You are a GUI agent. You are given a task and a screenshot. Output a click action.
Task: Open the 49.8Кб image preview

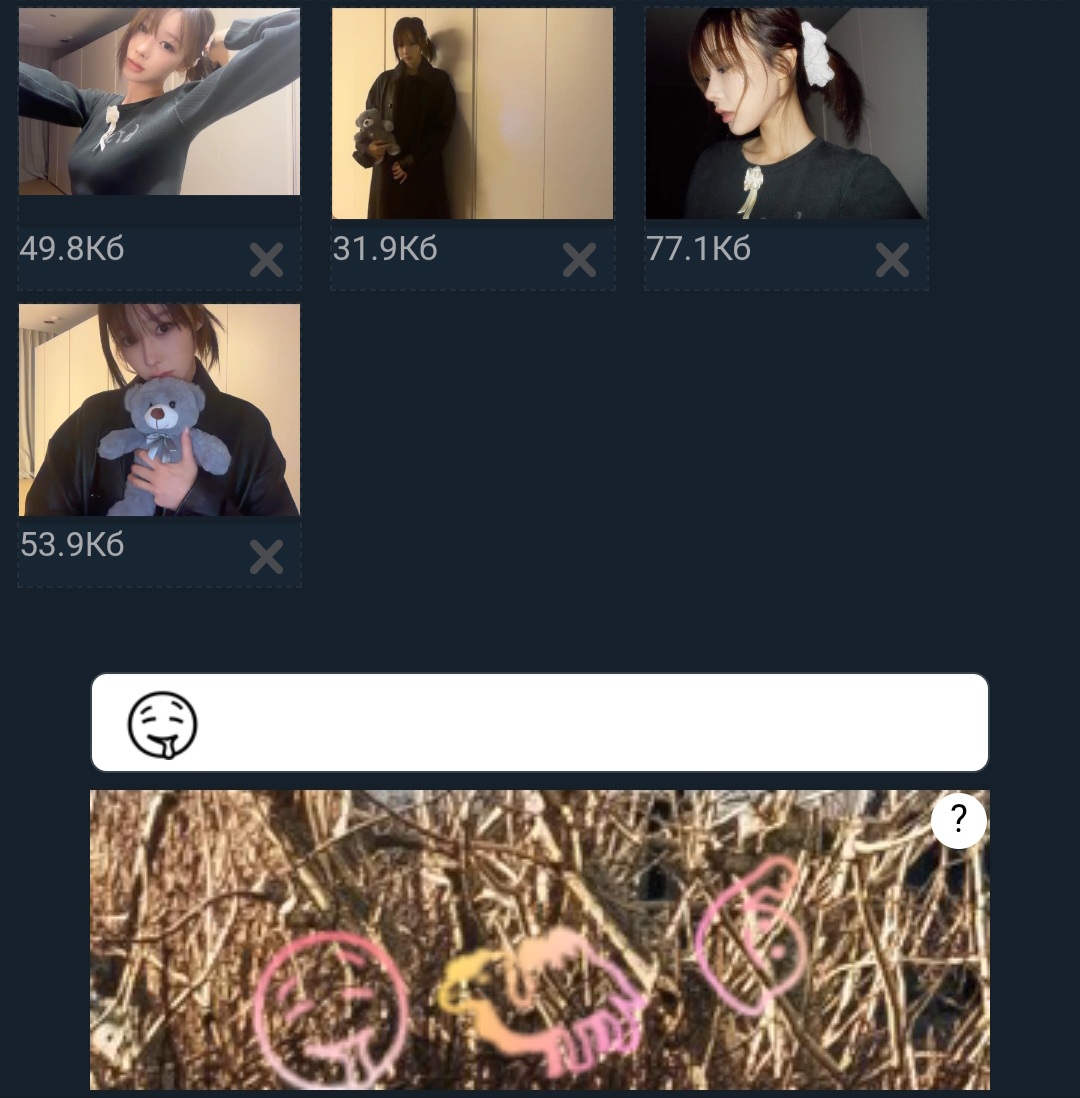159,102
